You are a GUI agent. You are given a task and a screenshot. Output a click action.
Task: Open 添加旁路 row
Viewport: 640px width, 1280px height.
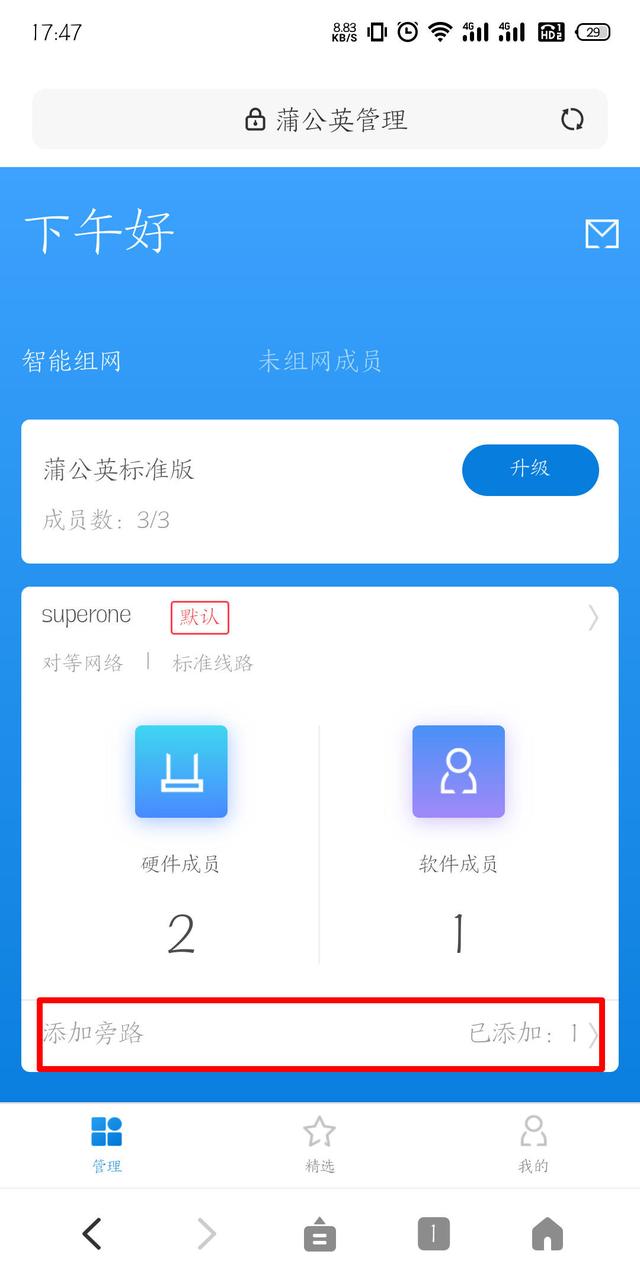[x=320, y=1033]
